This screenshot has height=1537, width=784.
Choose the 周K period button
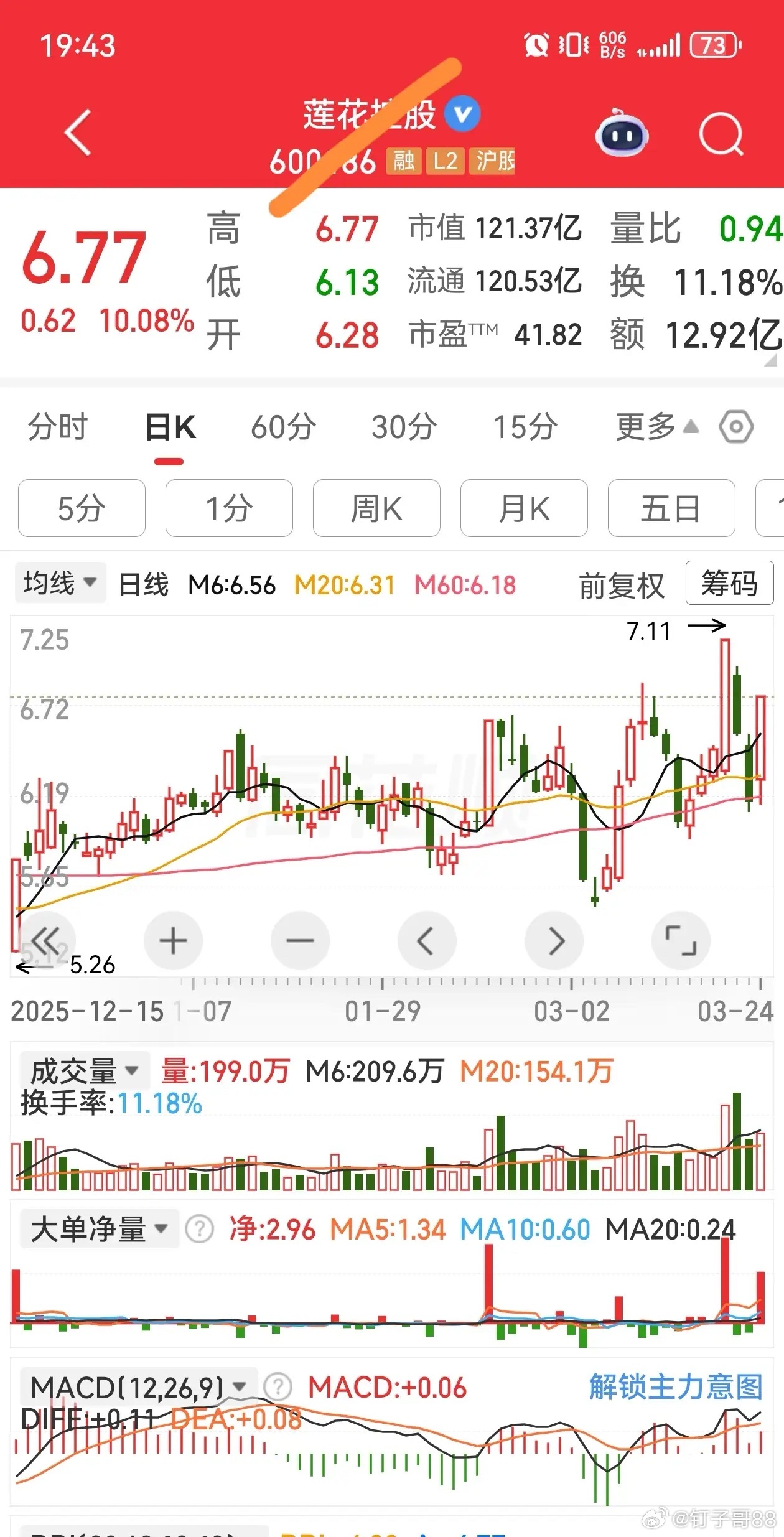(376, 508)
